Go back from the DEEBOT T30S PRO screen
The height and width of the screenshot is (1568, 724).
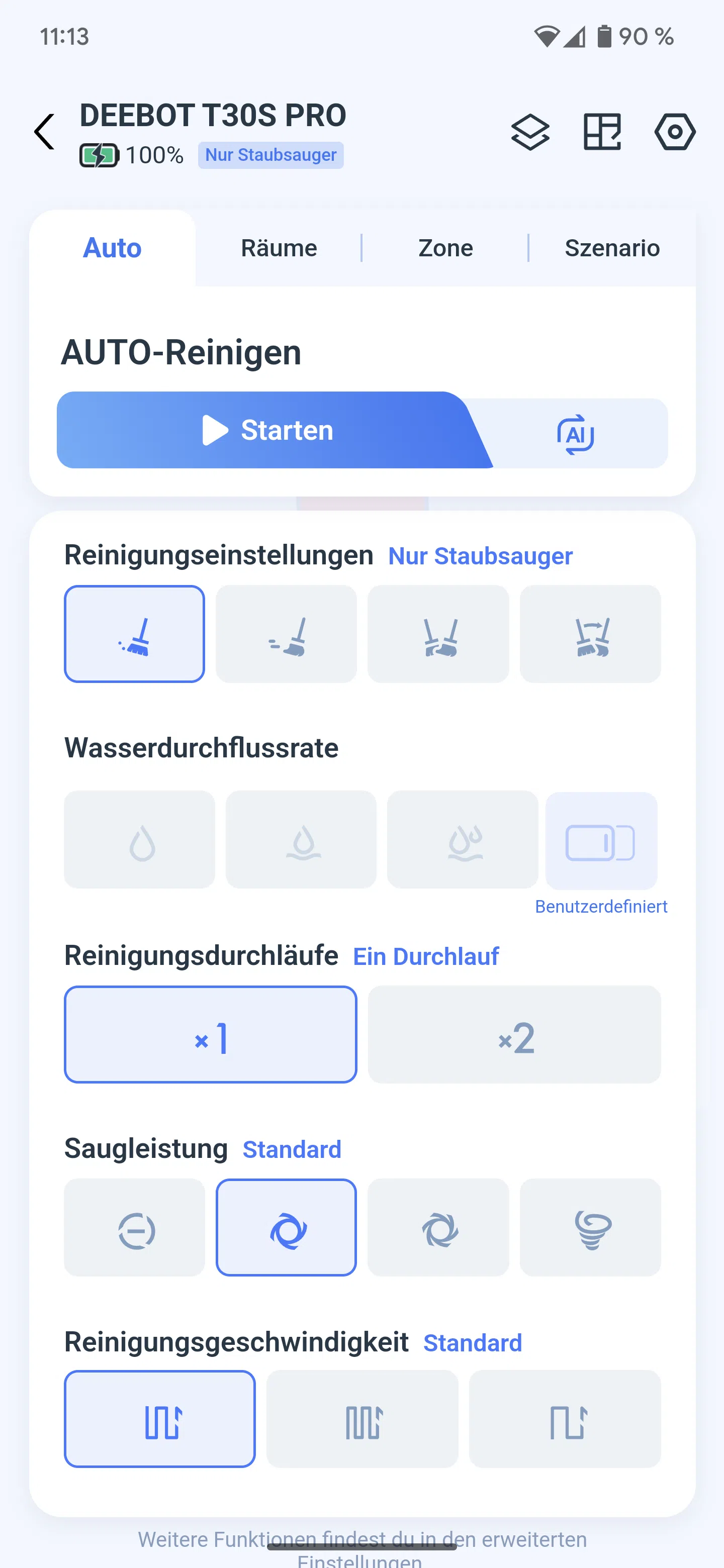(x=44, y=132)
